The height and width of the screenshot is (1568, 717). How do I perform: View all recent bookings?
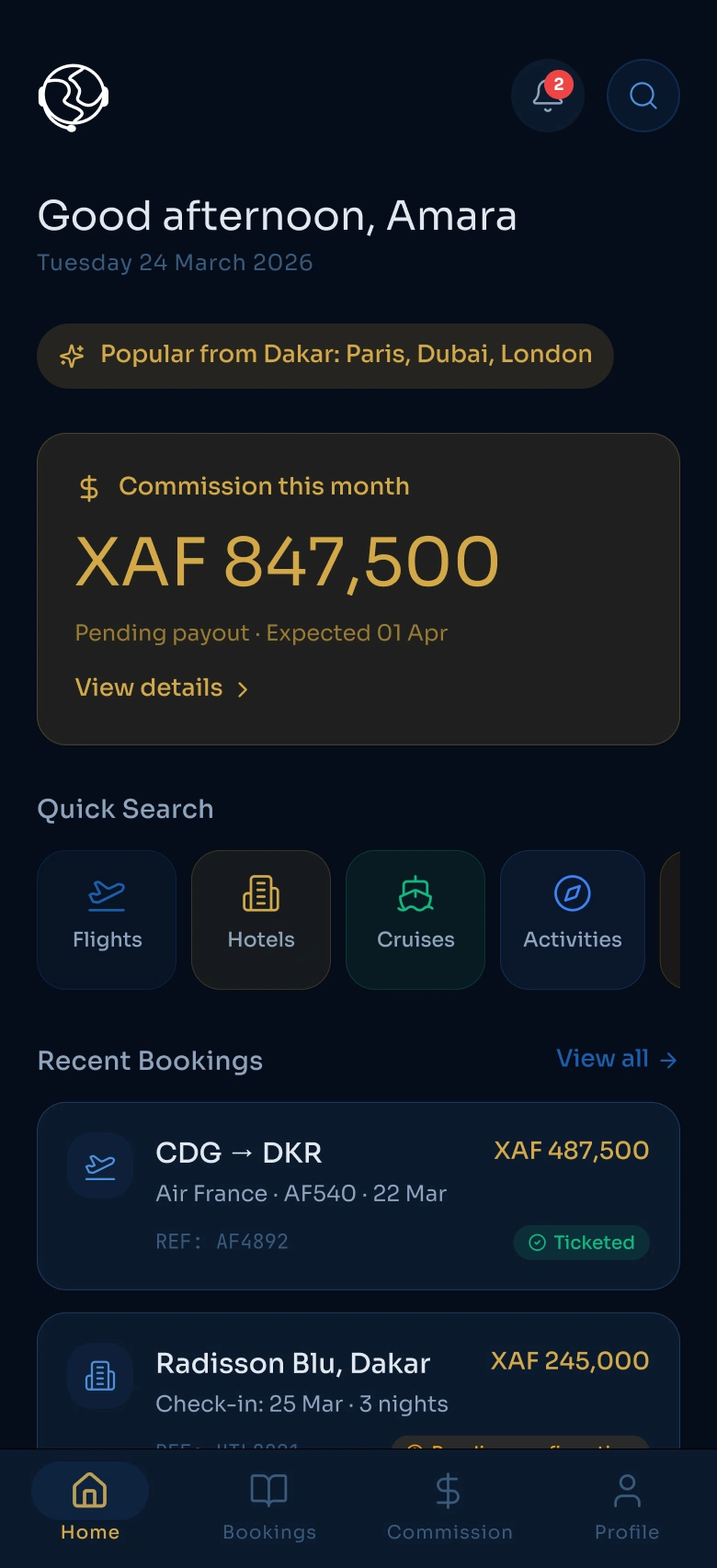(617, 1059)
